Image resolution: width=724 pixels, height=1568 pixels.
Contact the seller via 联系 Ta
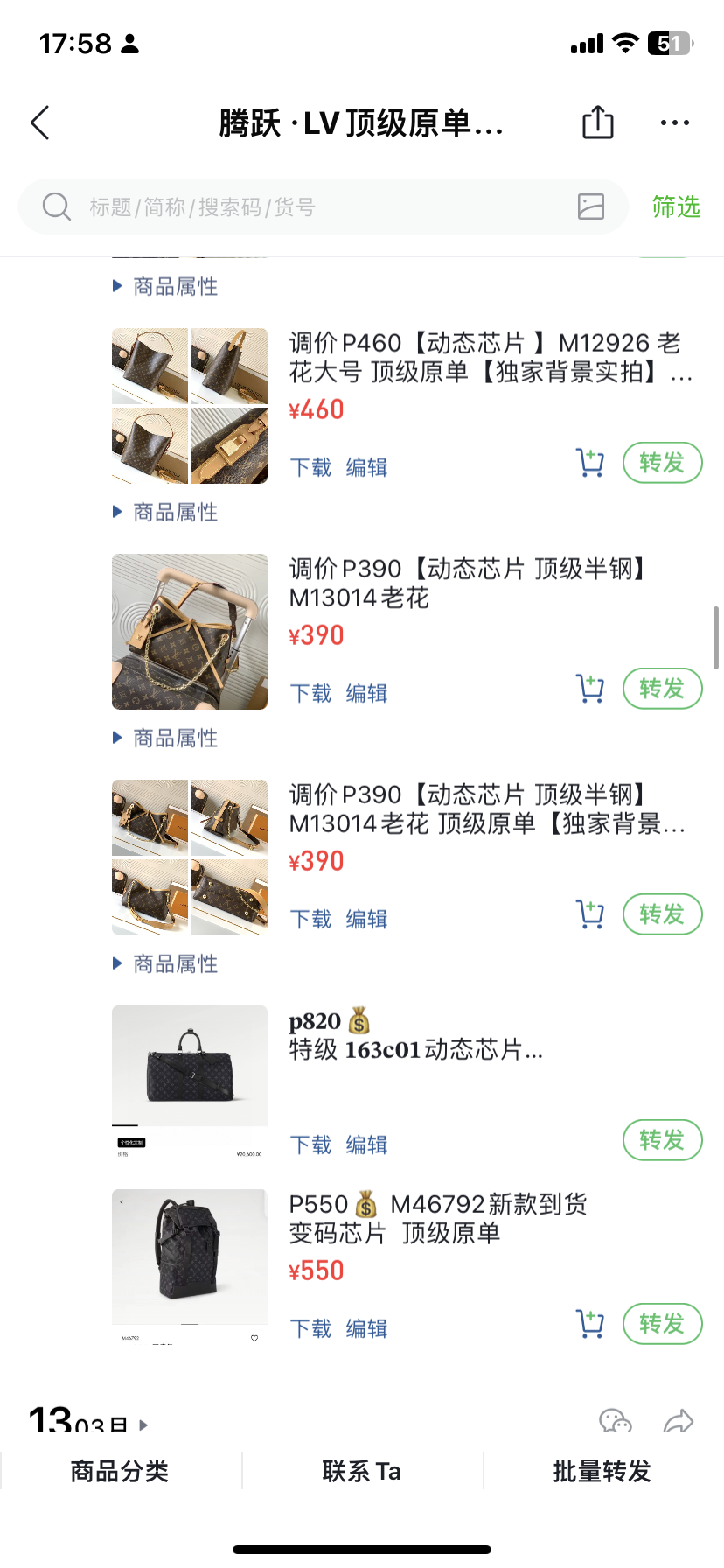362,1472
